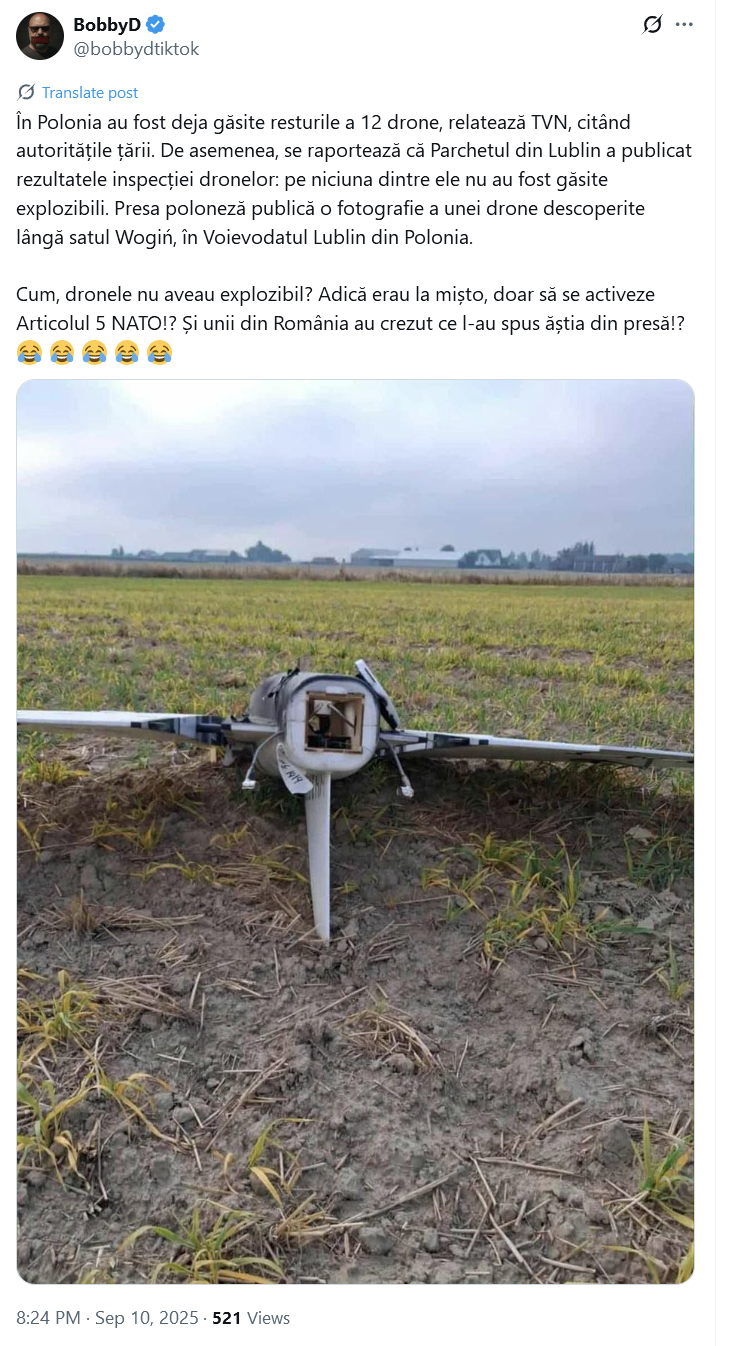Open the @bobbydtiktok handle link
The width and height of the screenshot is (750, 1346).
[x=136, y=49]
